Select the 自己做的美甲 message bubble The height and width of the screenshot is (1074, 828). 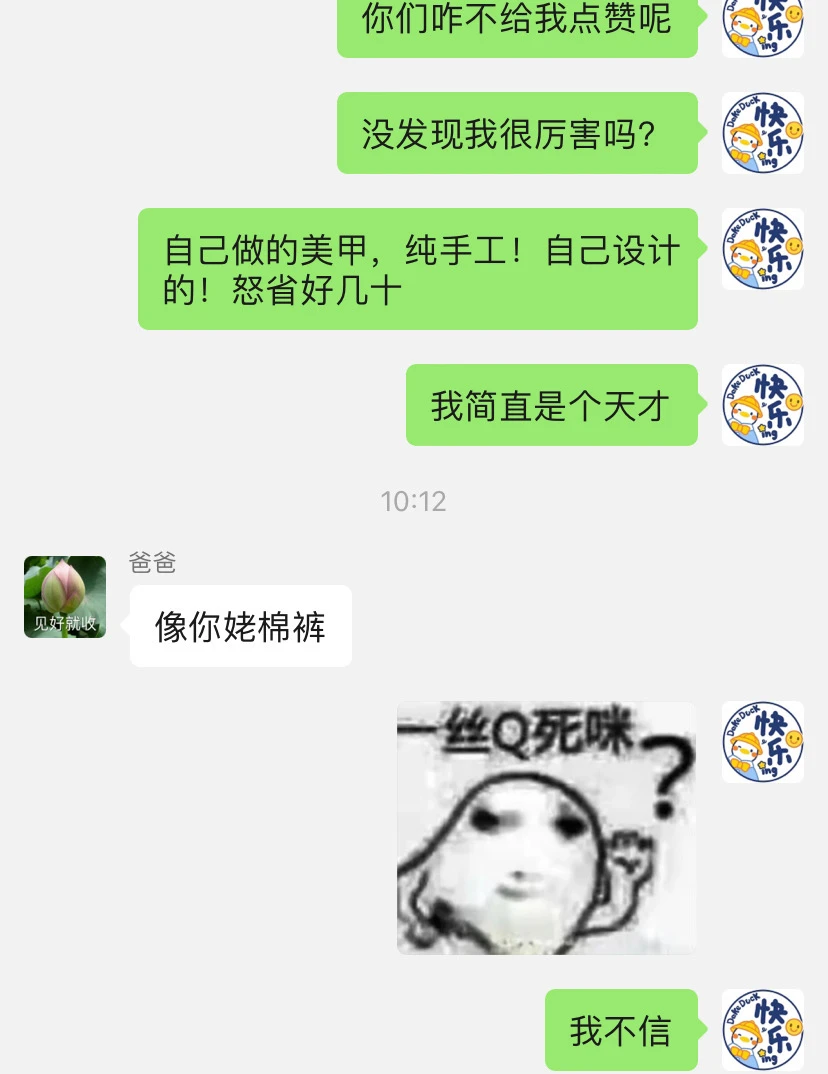tap(417, 268)
